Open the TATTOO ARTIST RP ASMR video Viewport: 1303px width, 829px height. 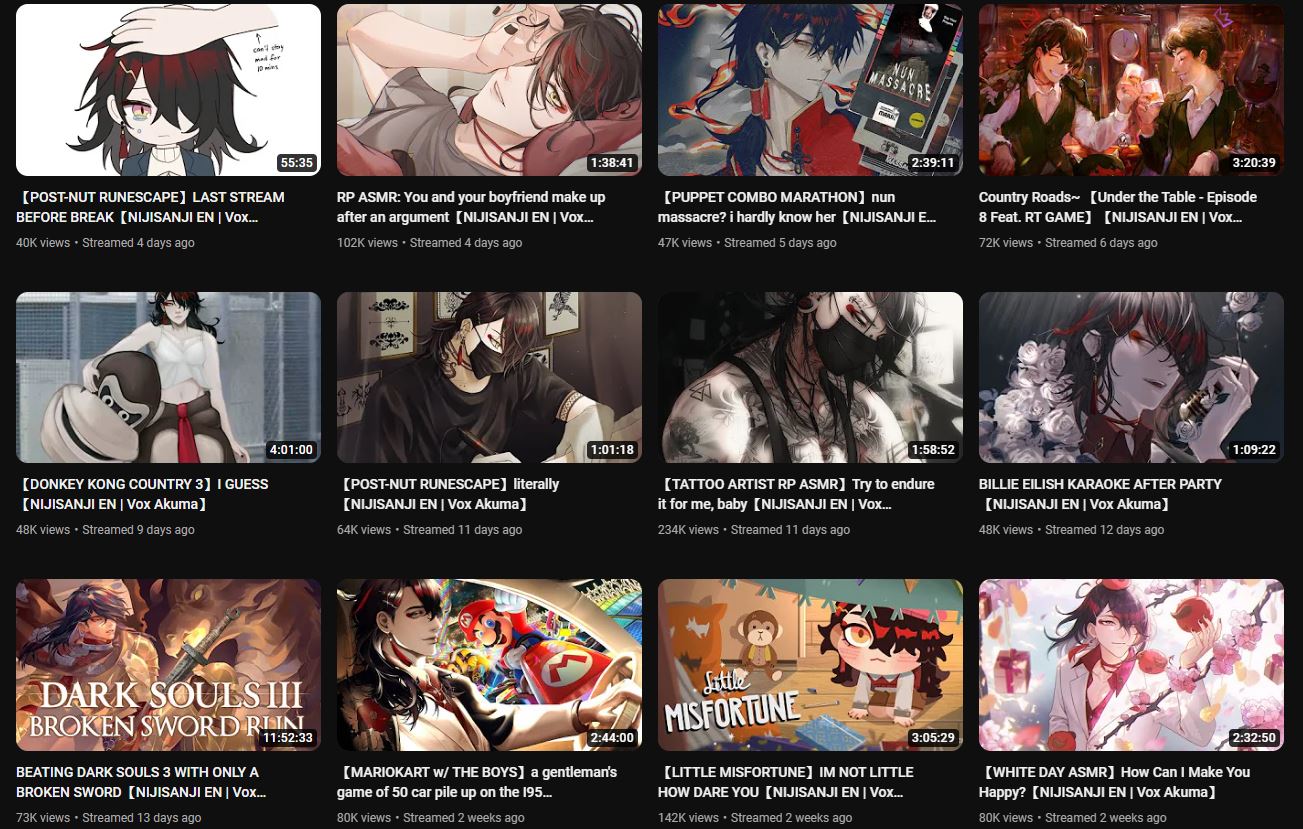810,377
